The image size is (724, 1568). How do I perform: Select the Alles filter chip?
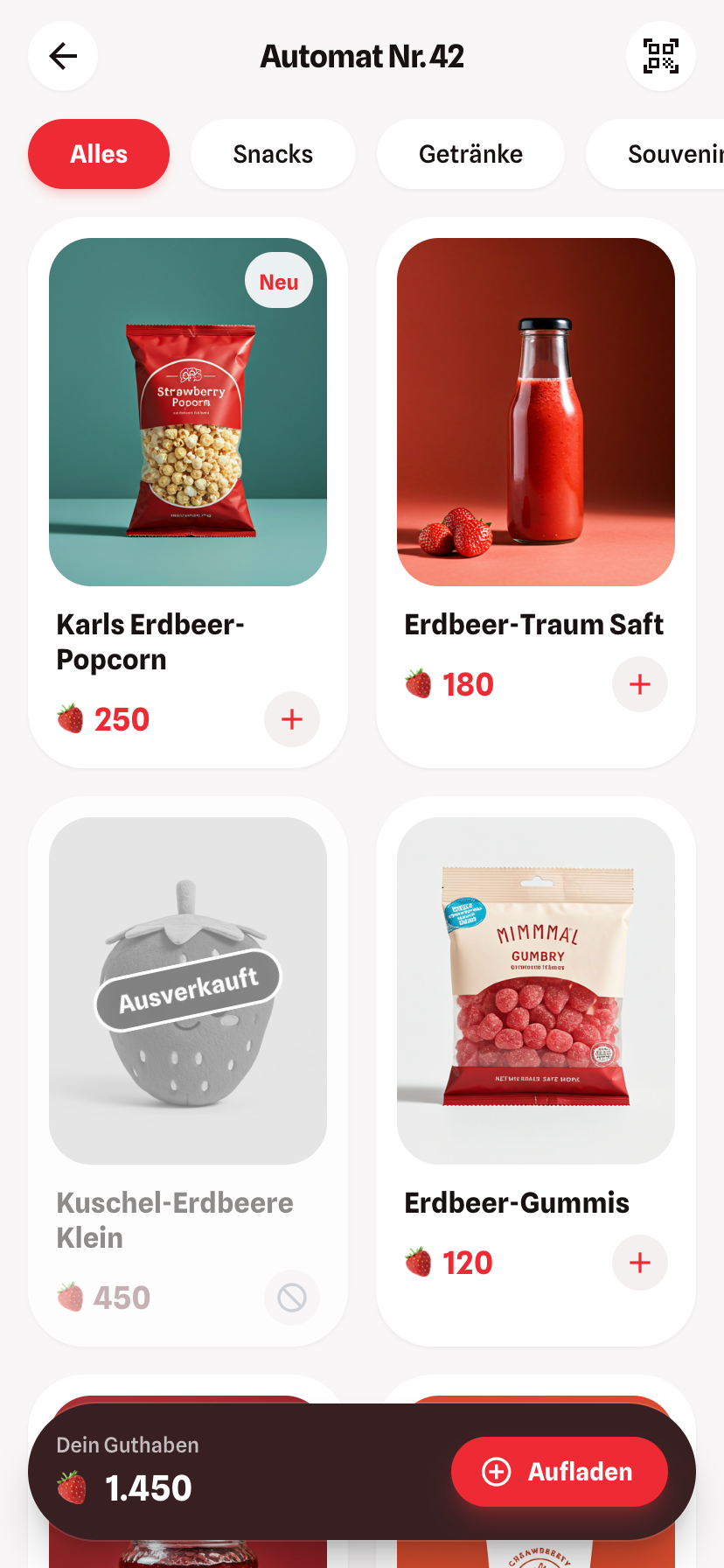point(98,153)
